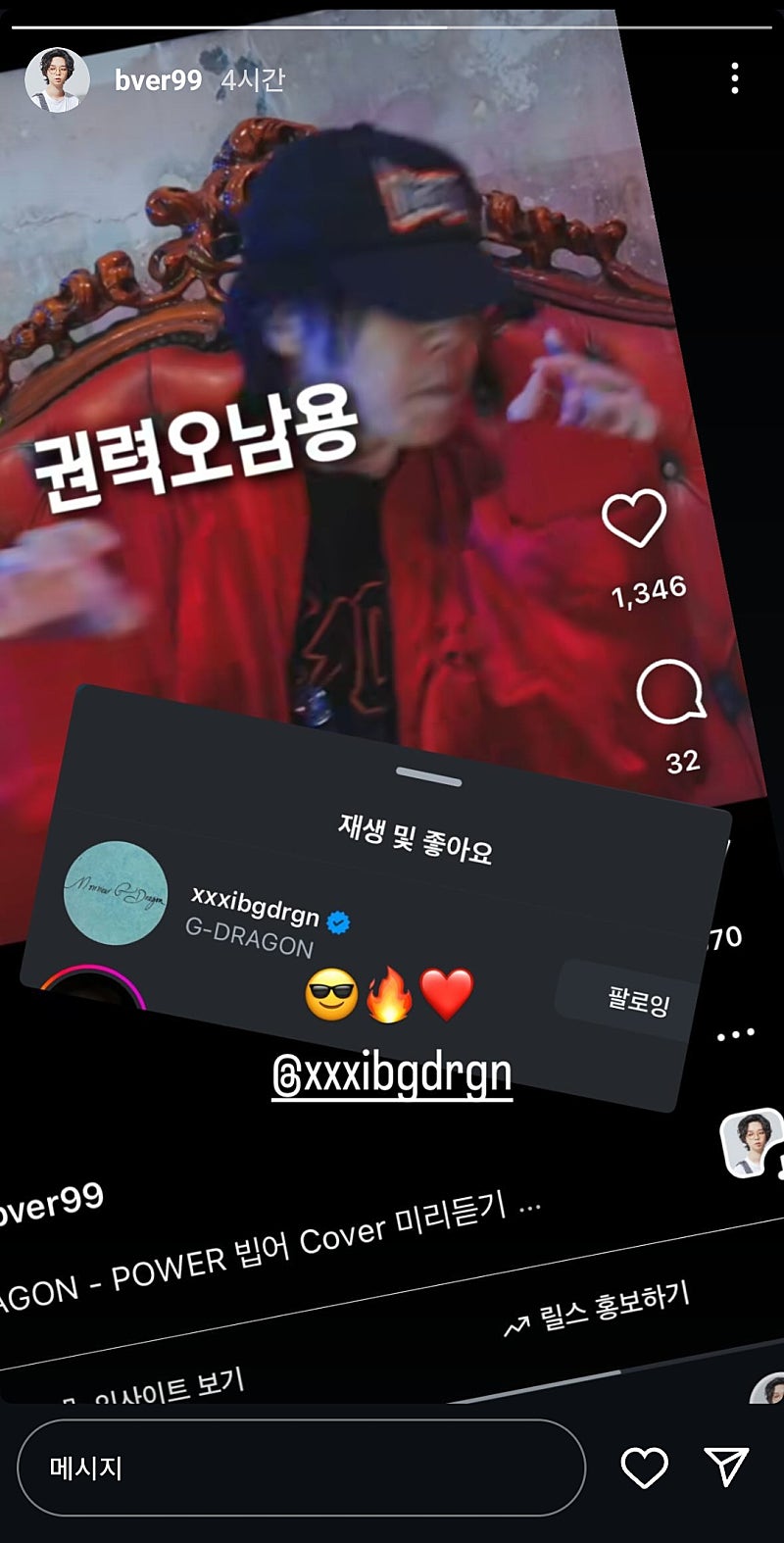Tap the bver99 username
This screenshot has width=784, height=1543.
click(x=158, y=80)
